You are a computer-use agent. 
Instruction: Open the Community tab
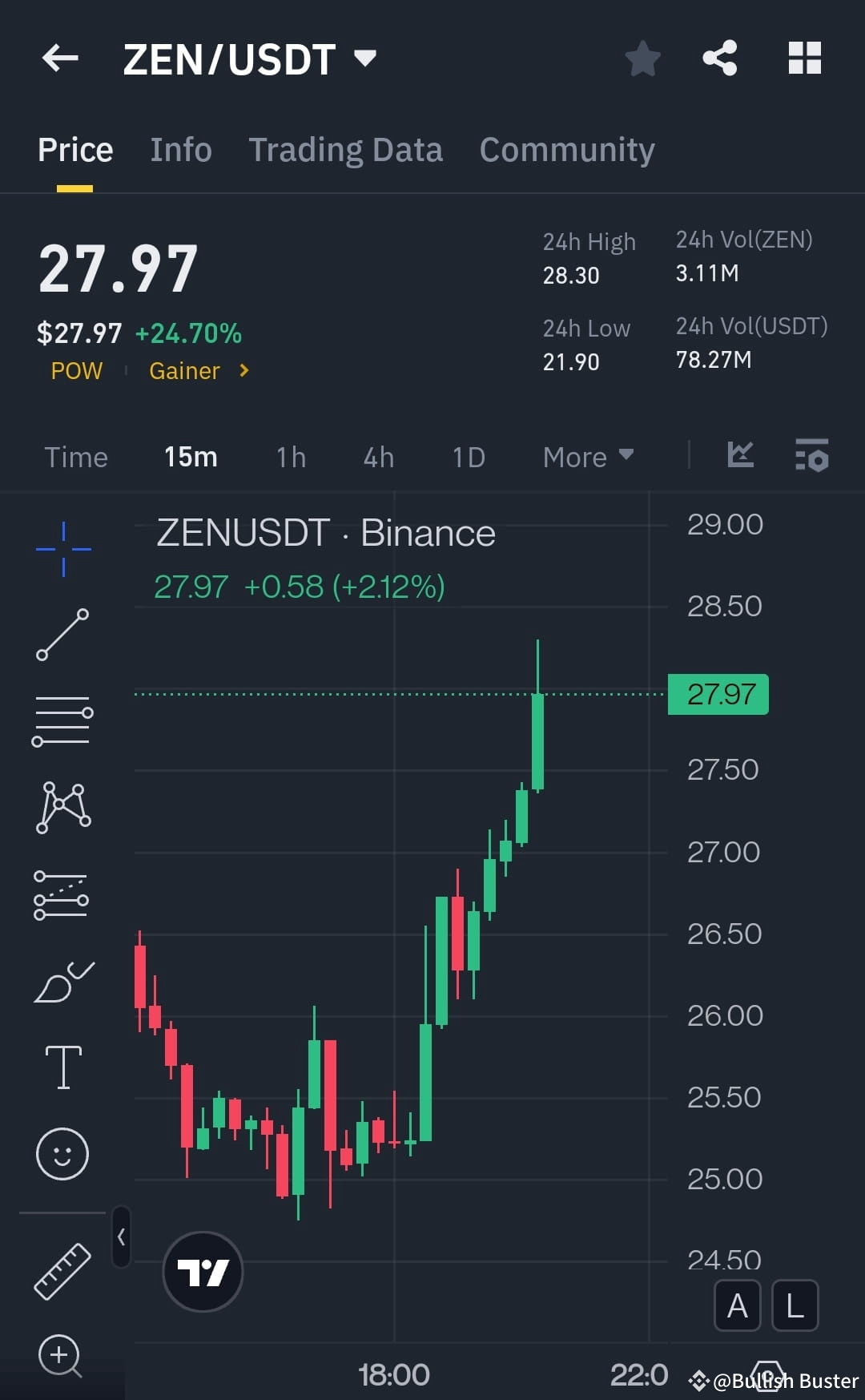566,149
